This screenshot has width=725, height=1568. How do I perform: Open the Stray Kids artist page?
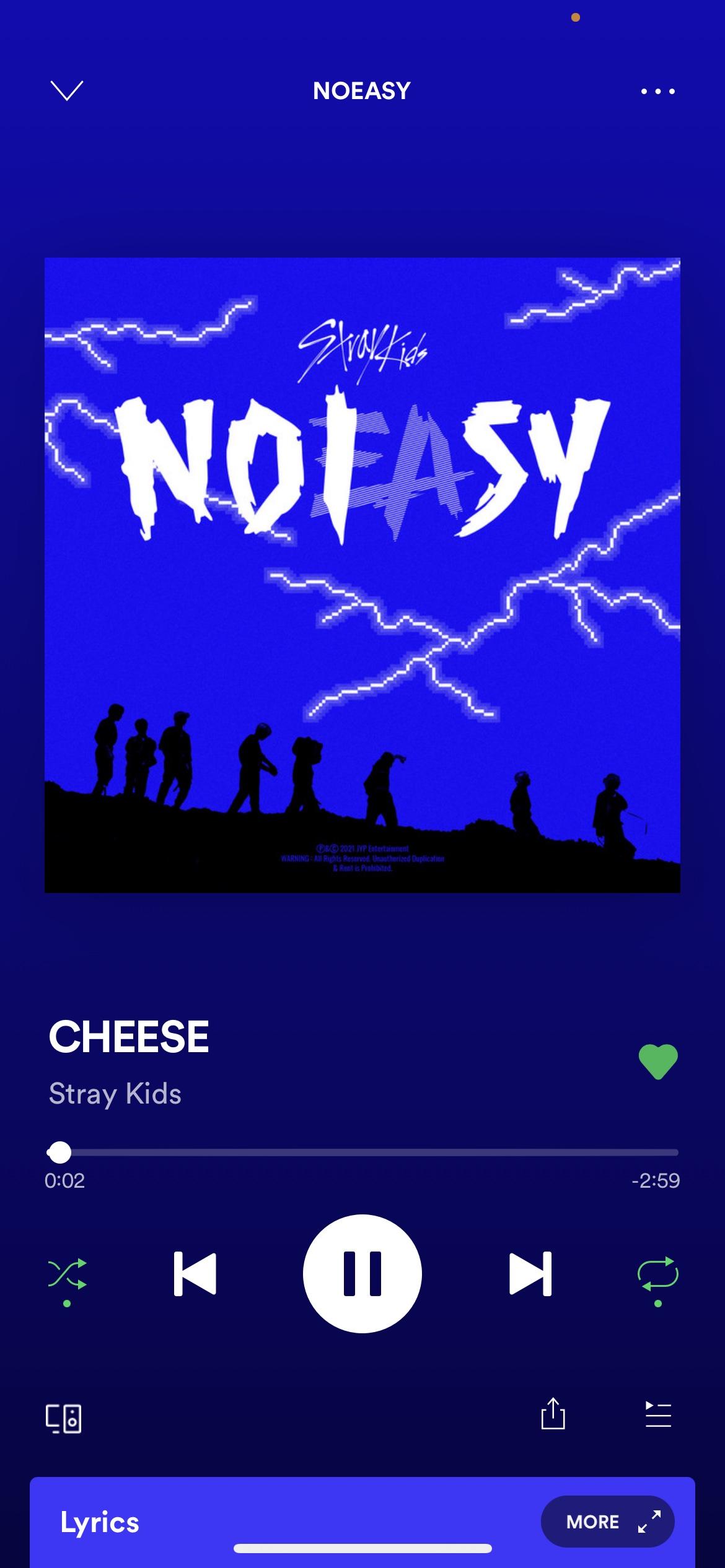pos(115,1094)
